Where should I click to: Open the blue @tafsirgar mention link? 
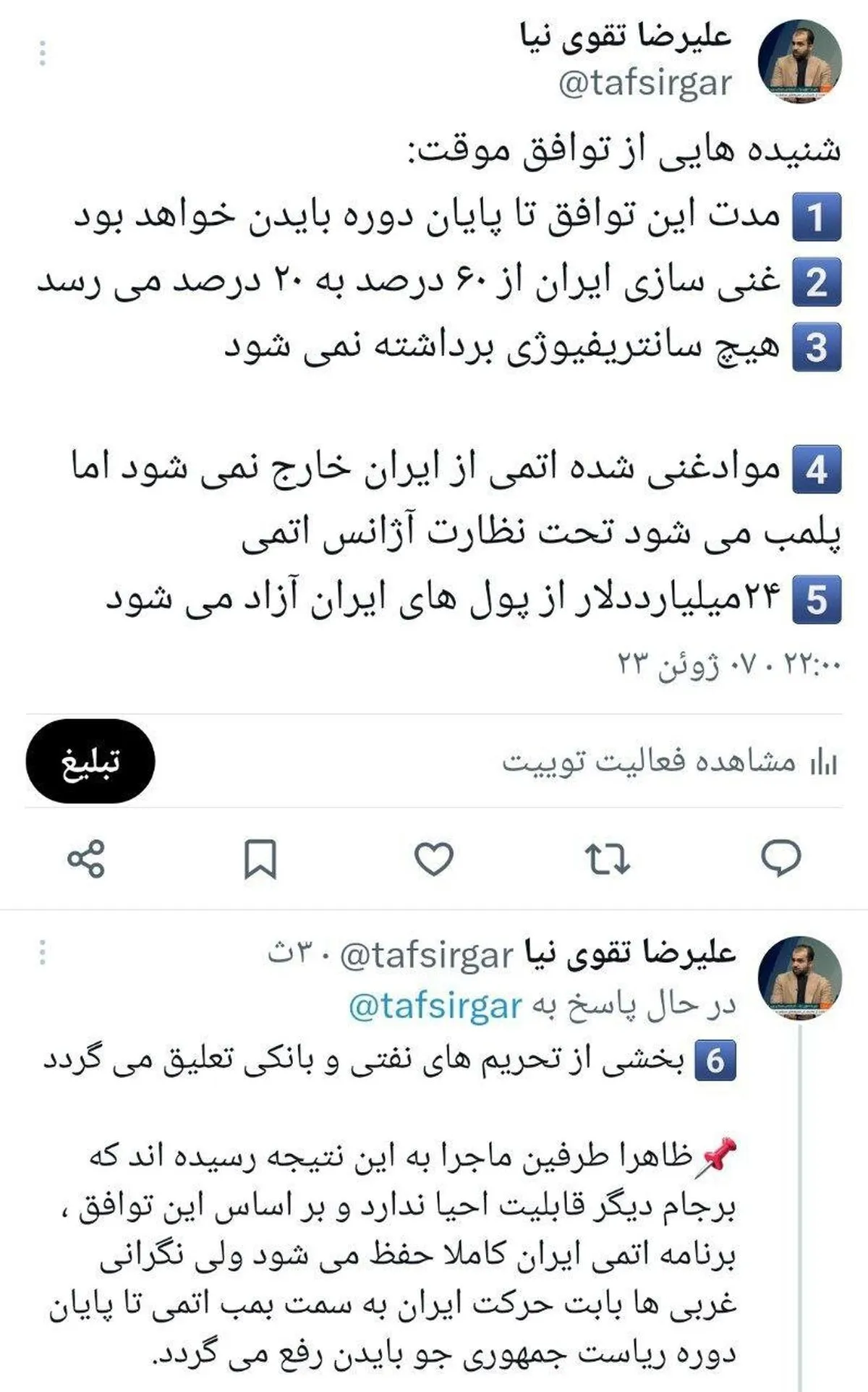tap(435, 1005)
